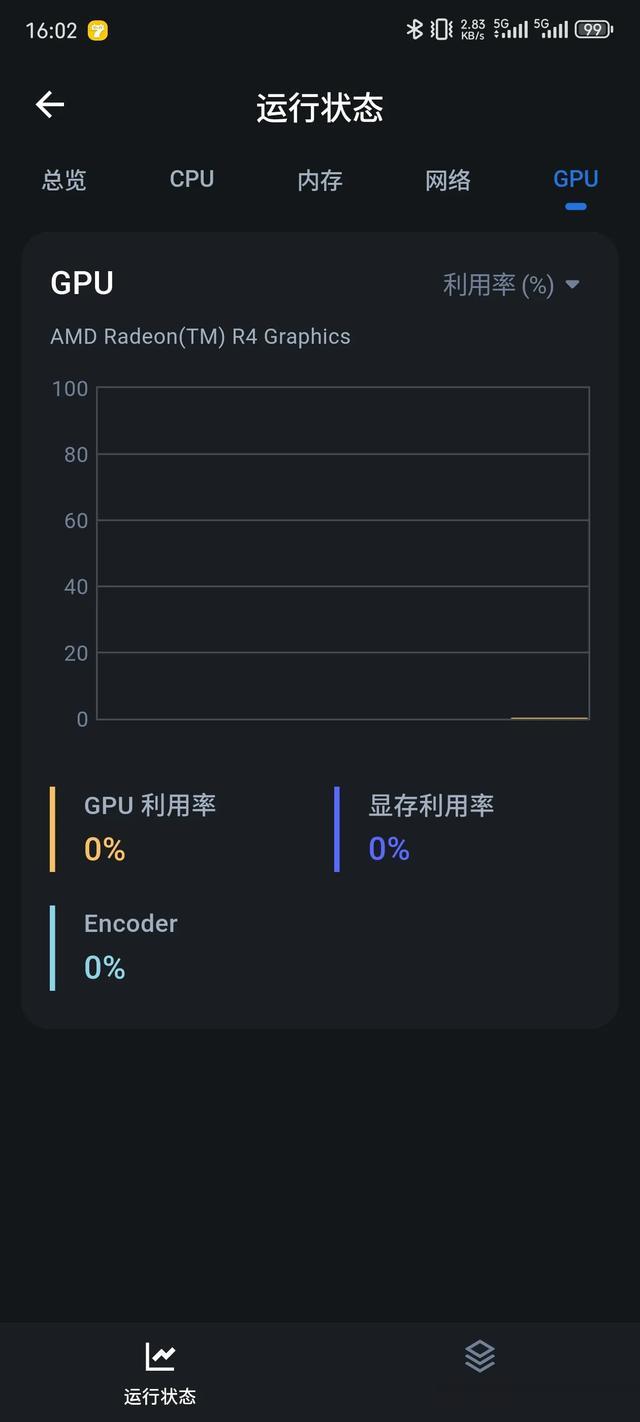This screenshot has width=640, height=1422.
Task: Open the layers icon in the bottom navigation
Action: click(x=480, y=1357)
